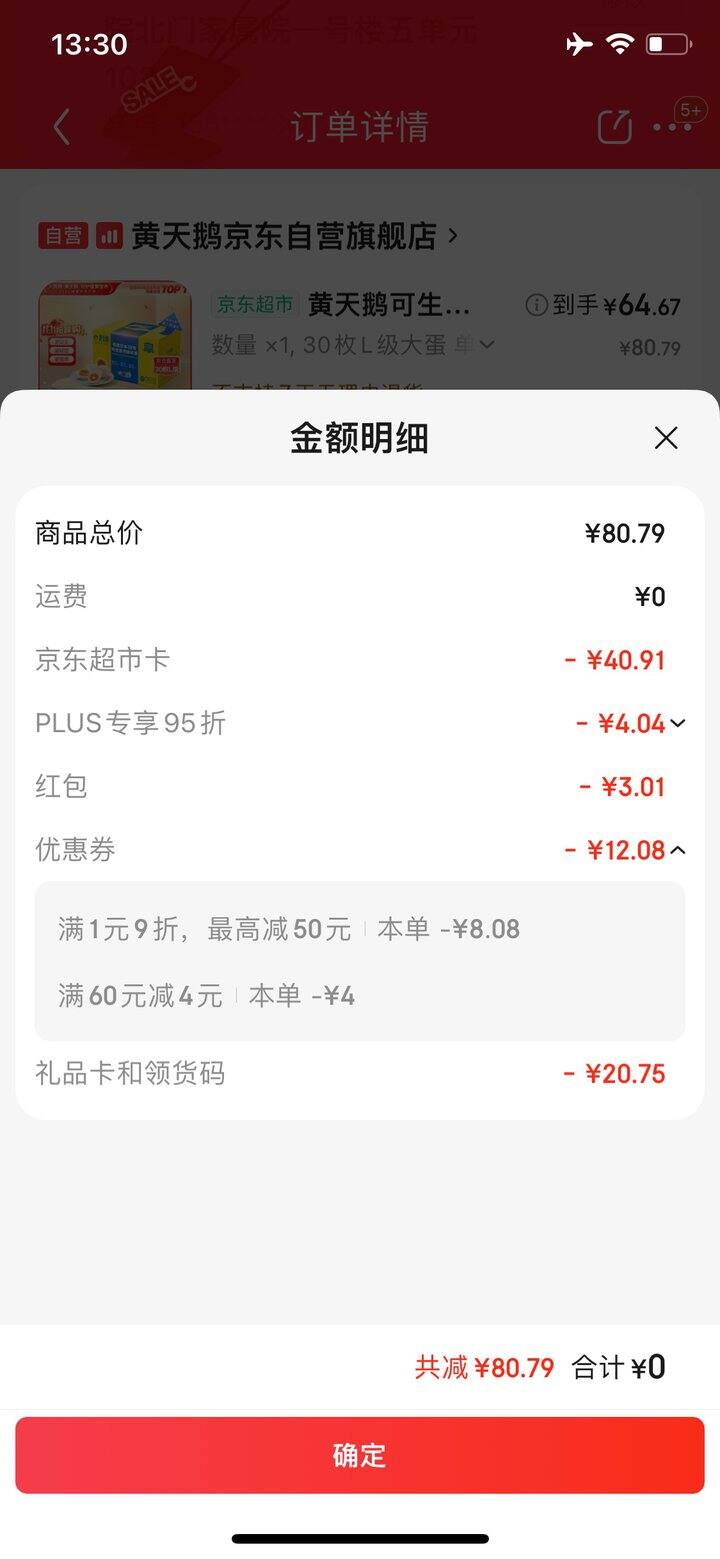The width and height of the screenshot is (720, 1559).
Task: Expand the PLUS专享95折 discount details
Action: tap(678, 723)
